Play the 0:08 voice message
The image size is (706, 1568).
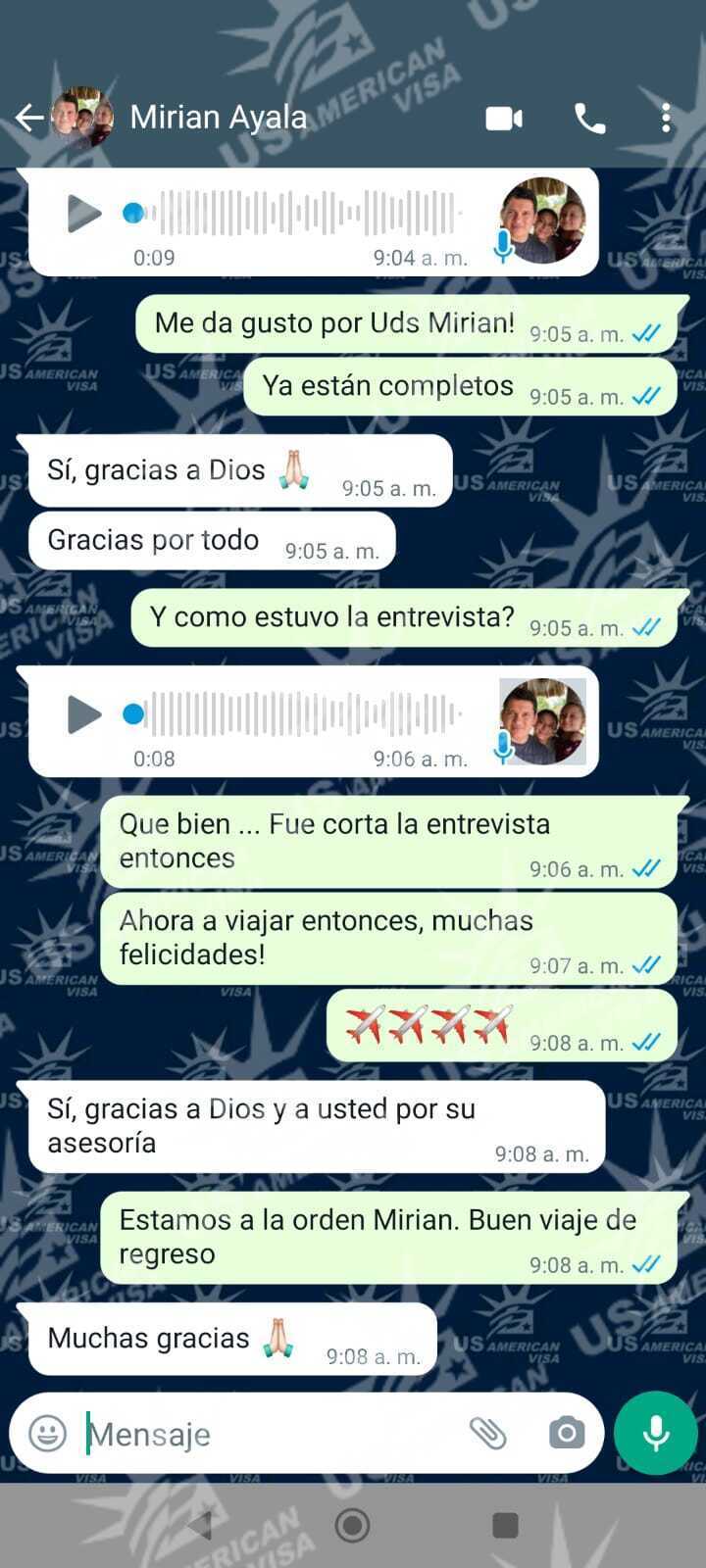[83, 714]
